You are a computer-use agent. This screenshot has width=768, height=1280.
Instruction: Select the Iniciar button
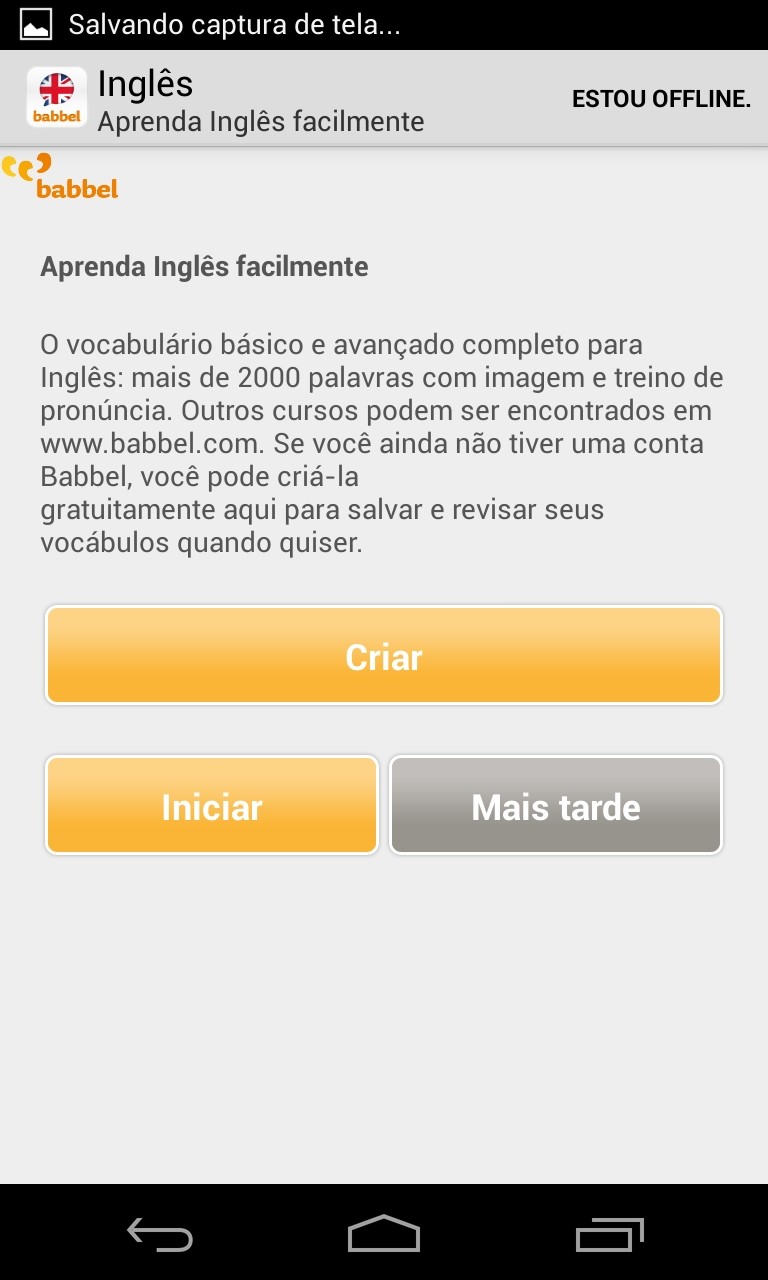(212, 806)
